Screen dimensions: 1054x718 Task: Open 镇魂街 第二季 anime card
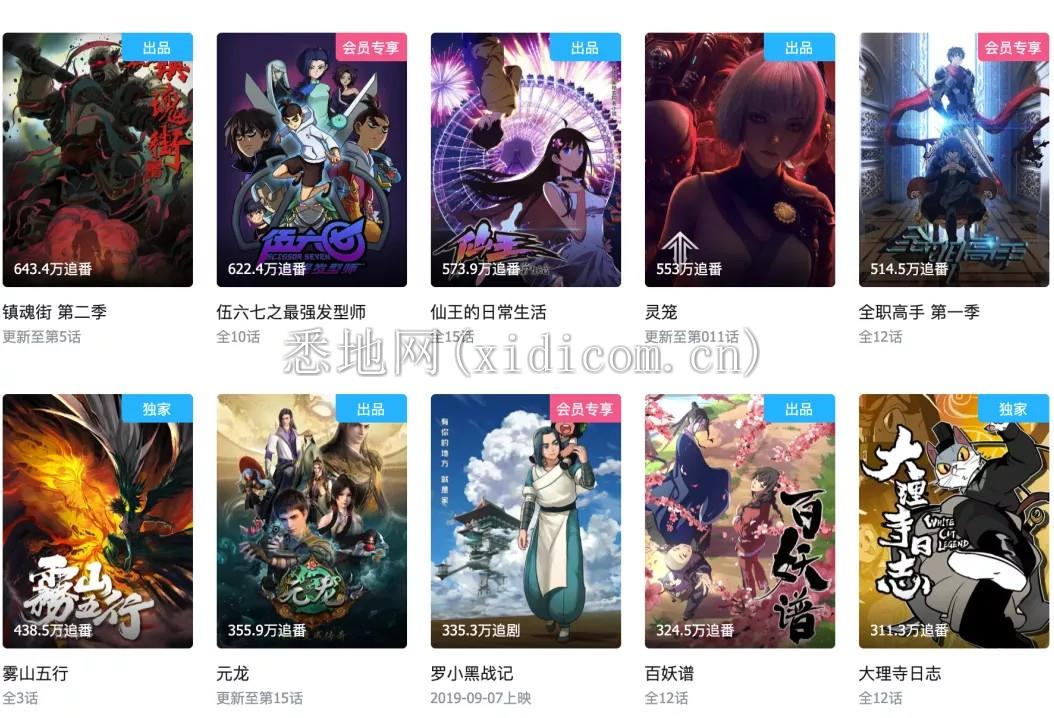click(x=97, y=160)
